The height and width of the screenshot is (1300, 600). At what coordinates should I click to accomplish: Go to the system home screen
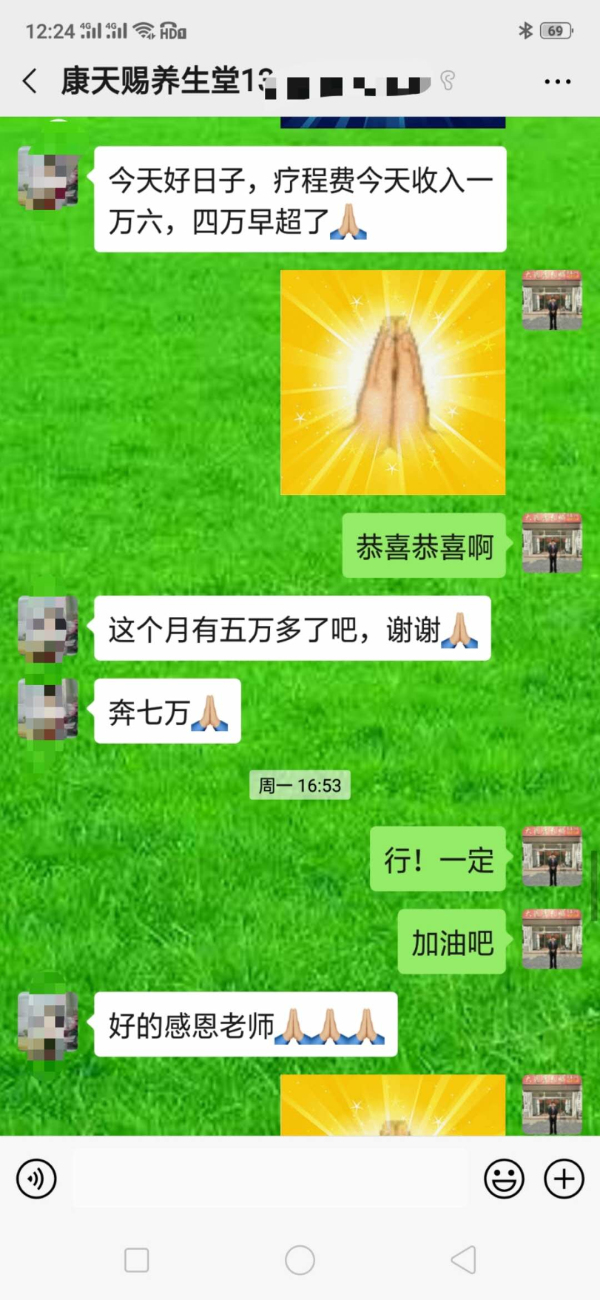[x=300, y=1260]
